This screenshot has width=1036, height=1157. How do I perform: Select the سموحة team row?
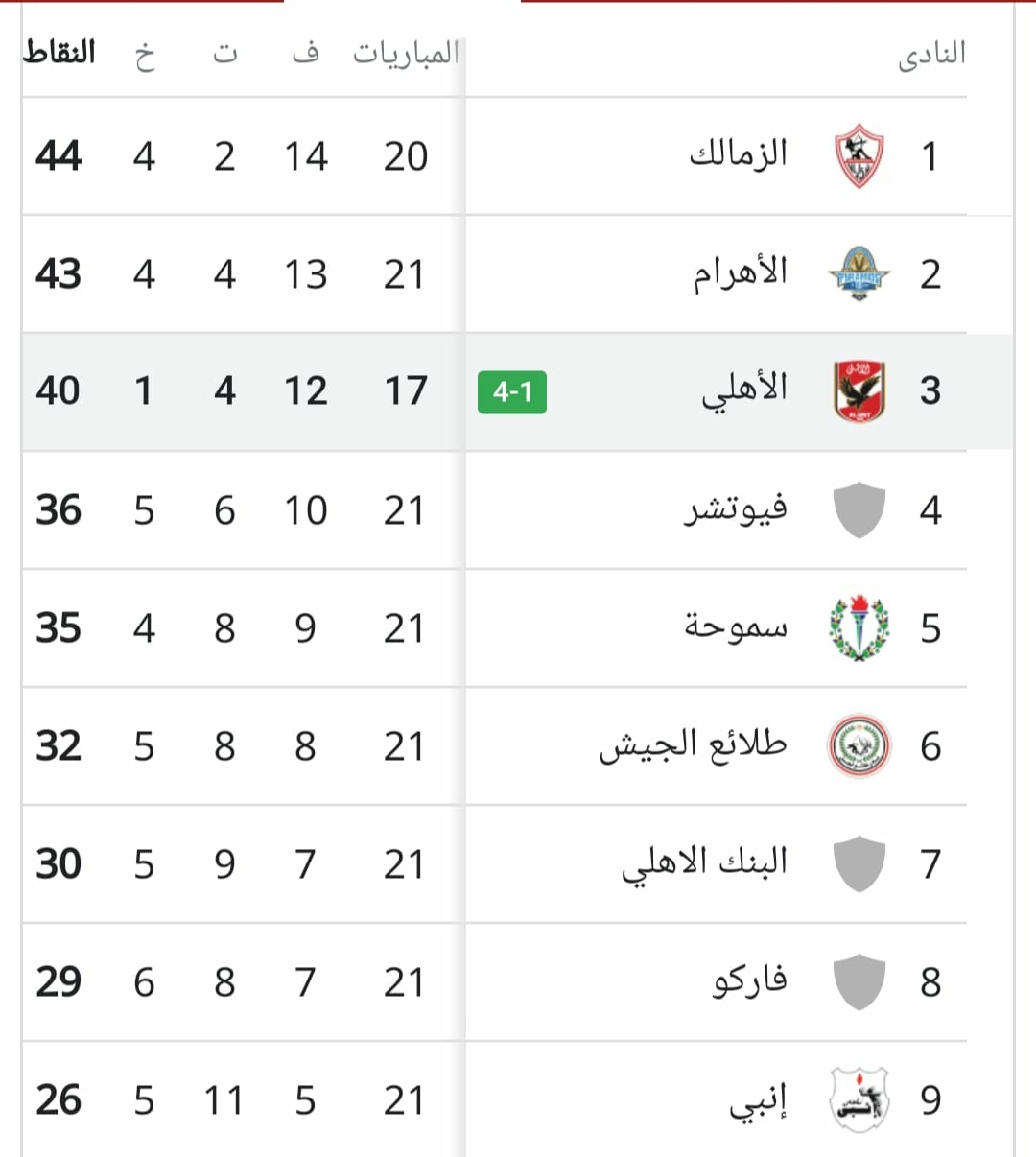tap(735, 627)
